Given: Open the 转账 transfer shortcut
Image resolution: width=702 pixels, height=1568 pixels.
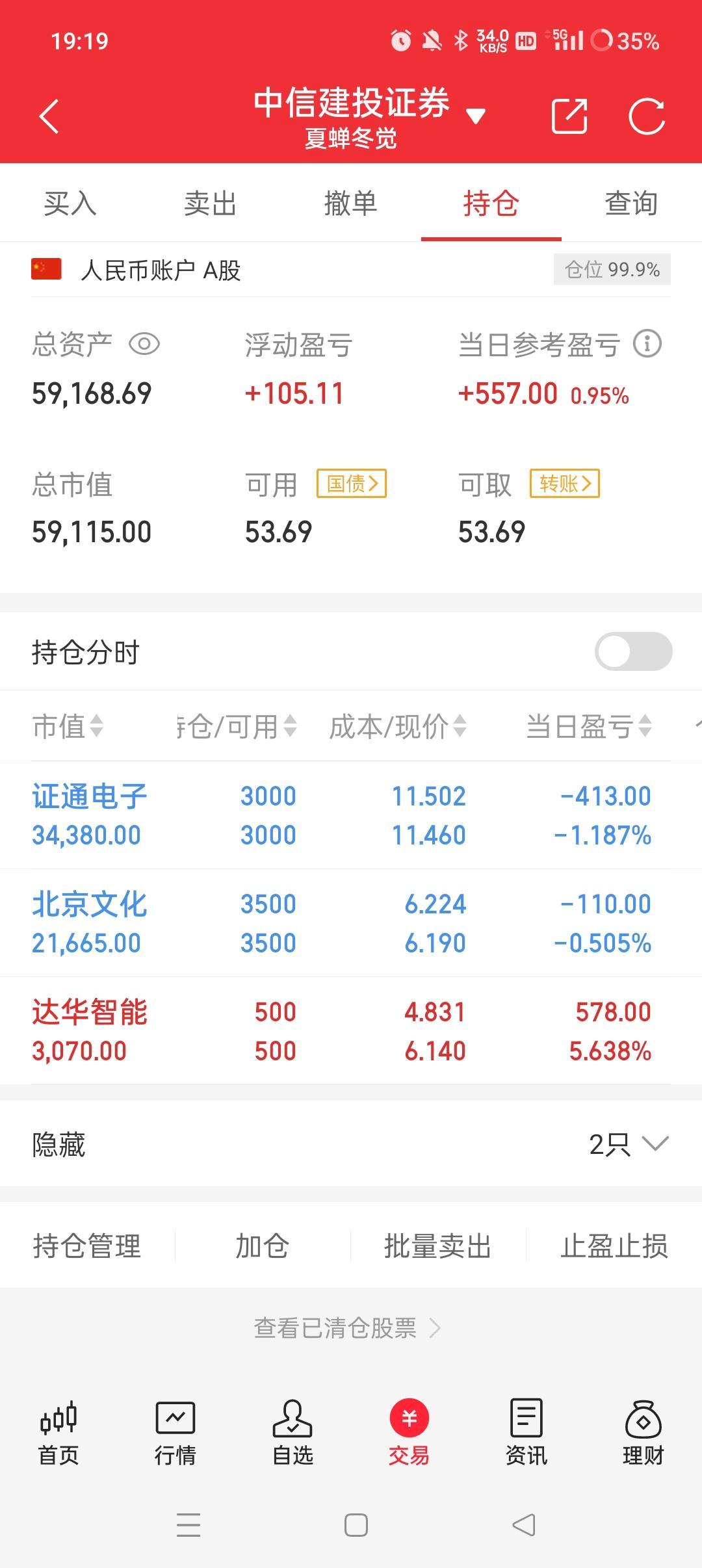Looking at the screenshot, I should click(x=565, y=484).
